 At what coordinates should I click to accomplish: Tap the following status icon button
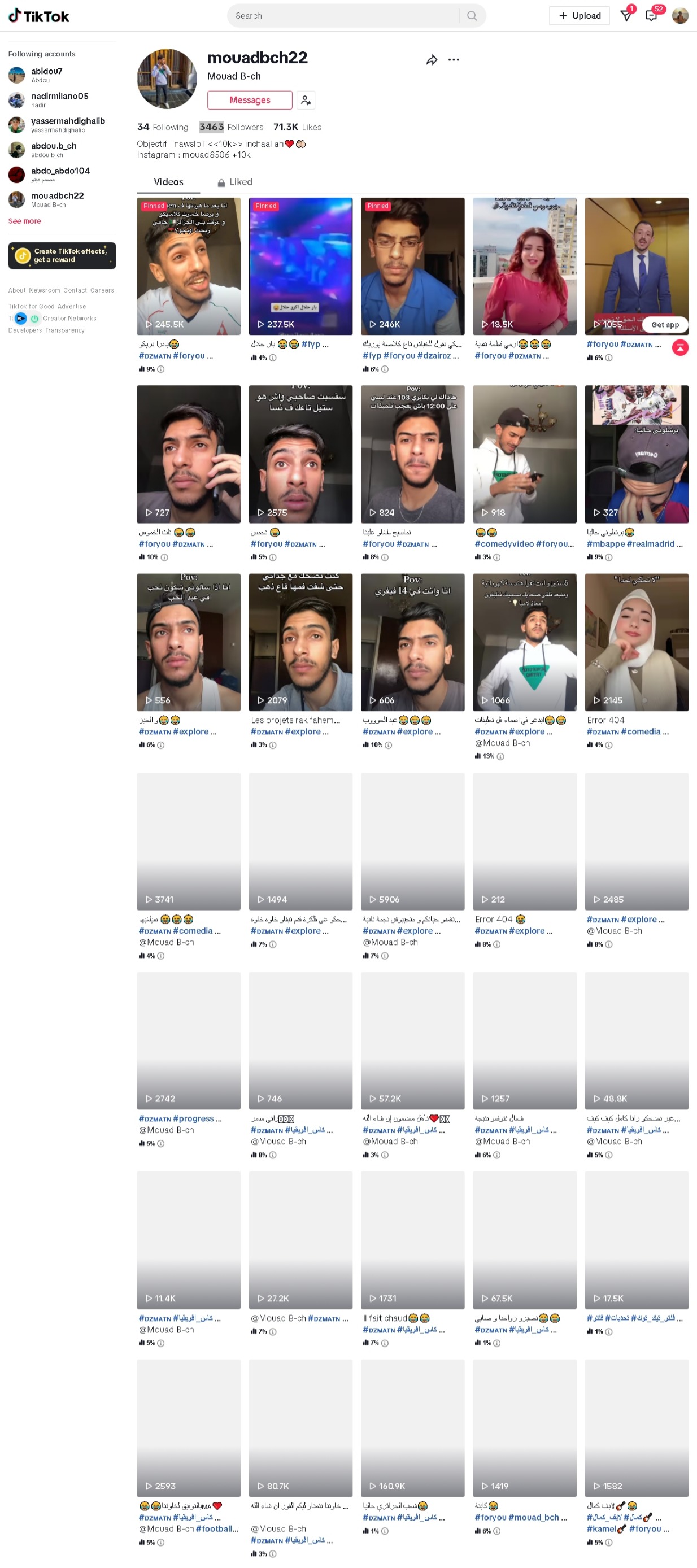(306, 100)
